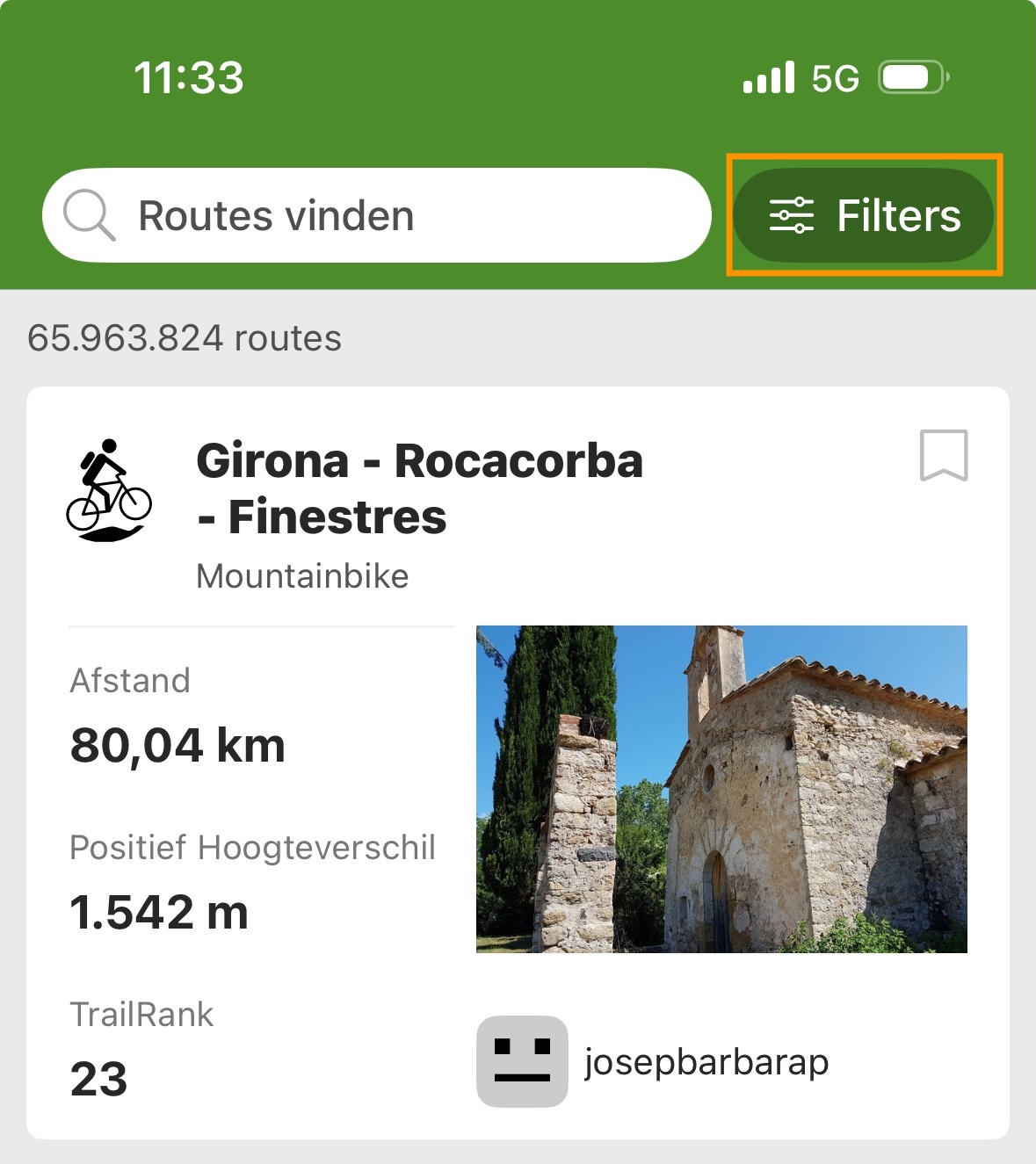Screen dimensions: 1036x1164
Task: Tap the Routes vinden search field
Action: point(378,215)
